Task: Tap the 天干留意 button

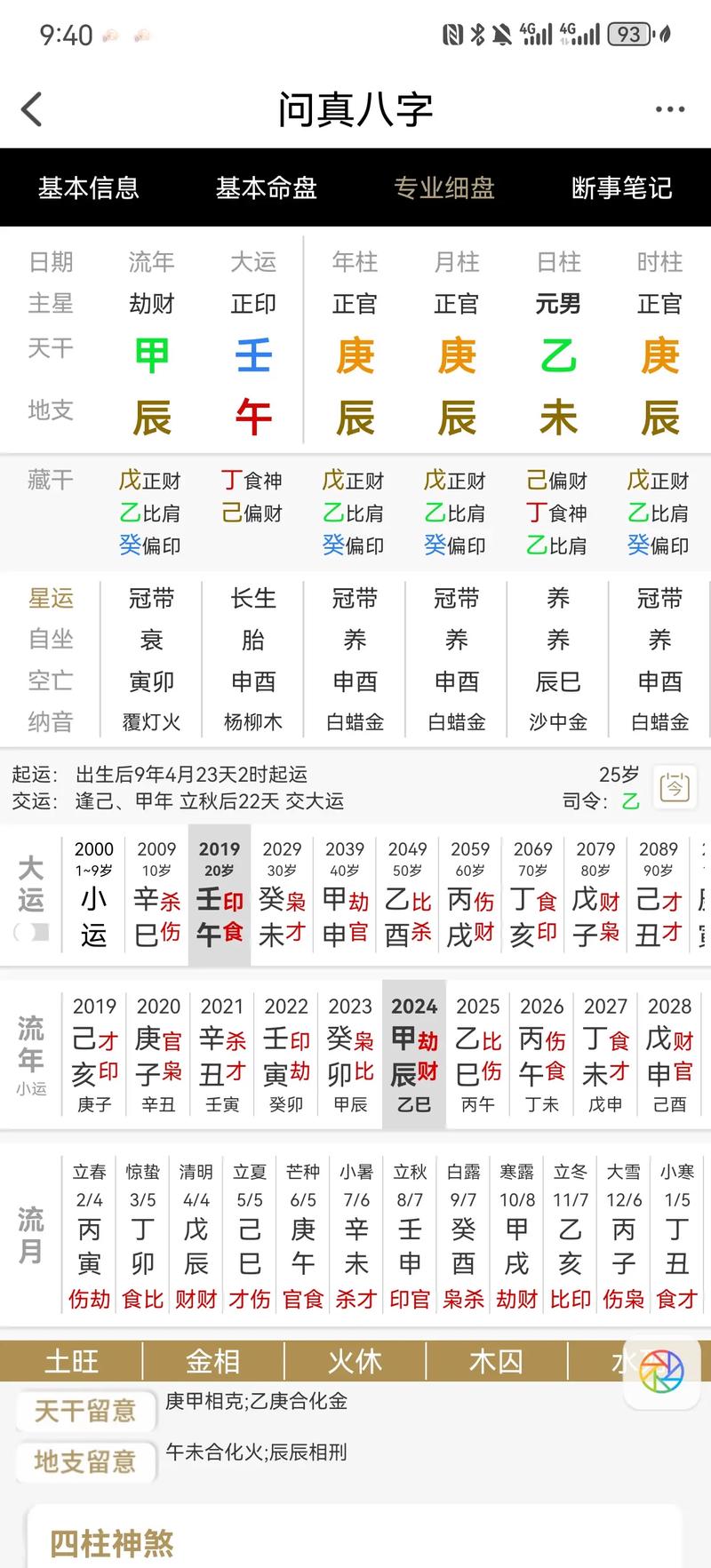Action: point(85,1410)
